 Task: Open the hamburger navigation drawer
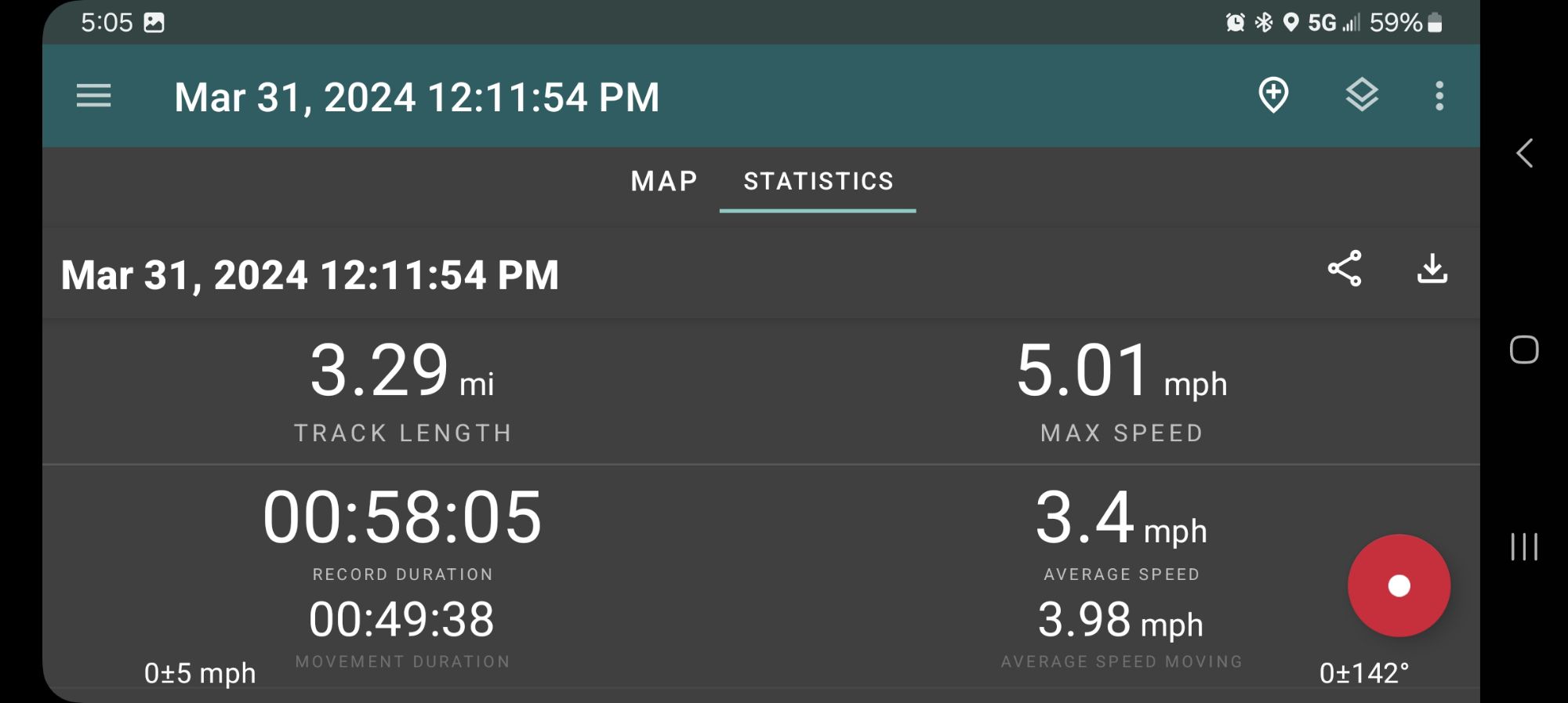pyautogui.click(x=93, y=96)
